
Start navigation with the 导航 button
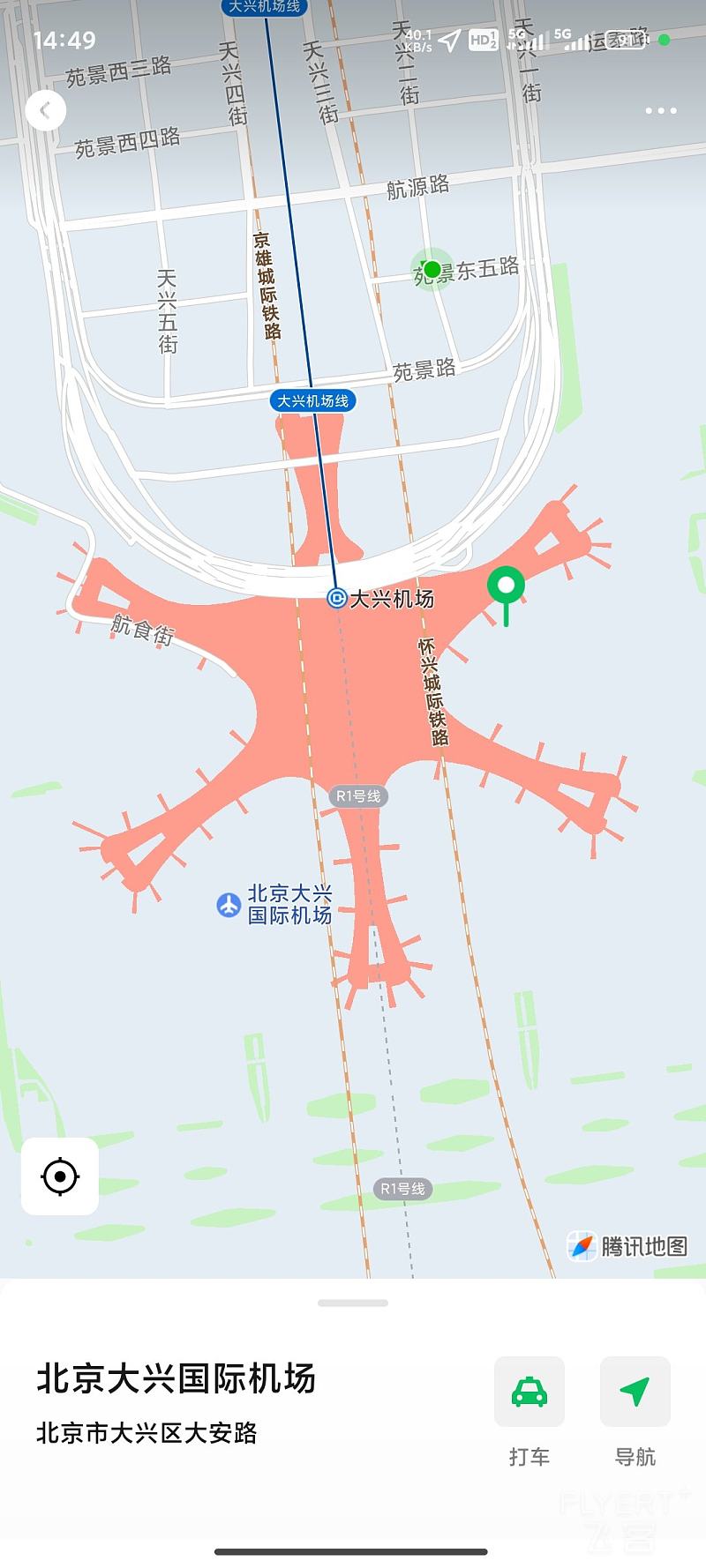(x=635, y=1393)
